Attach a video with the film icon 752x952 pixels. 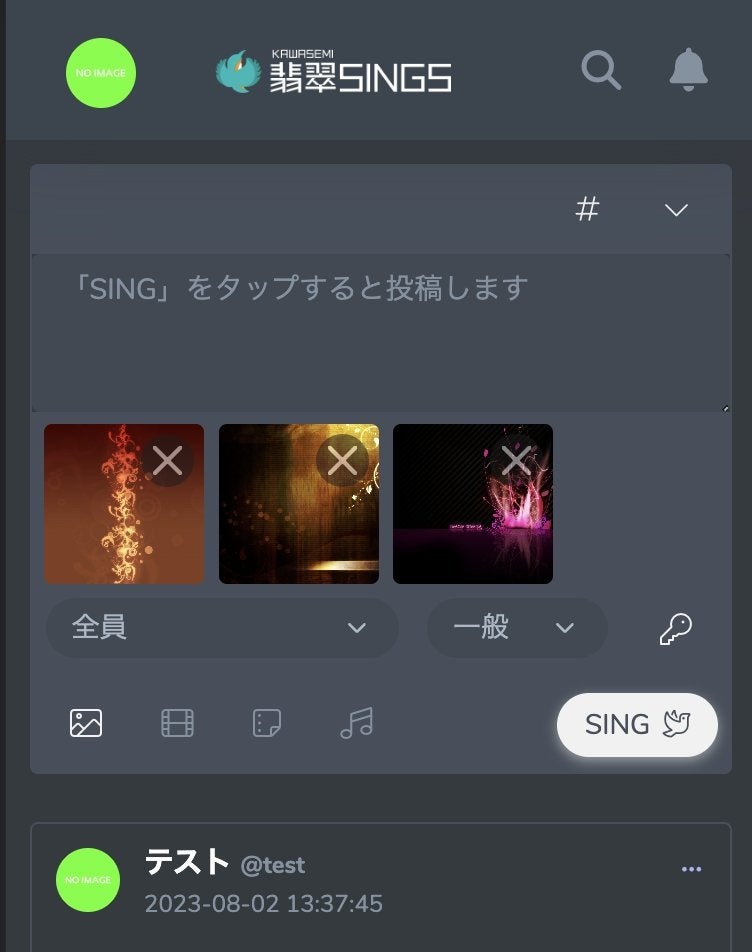pyautogui.click(x=177, y=723)
